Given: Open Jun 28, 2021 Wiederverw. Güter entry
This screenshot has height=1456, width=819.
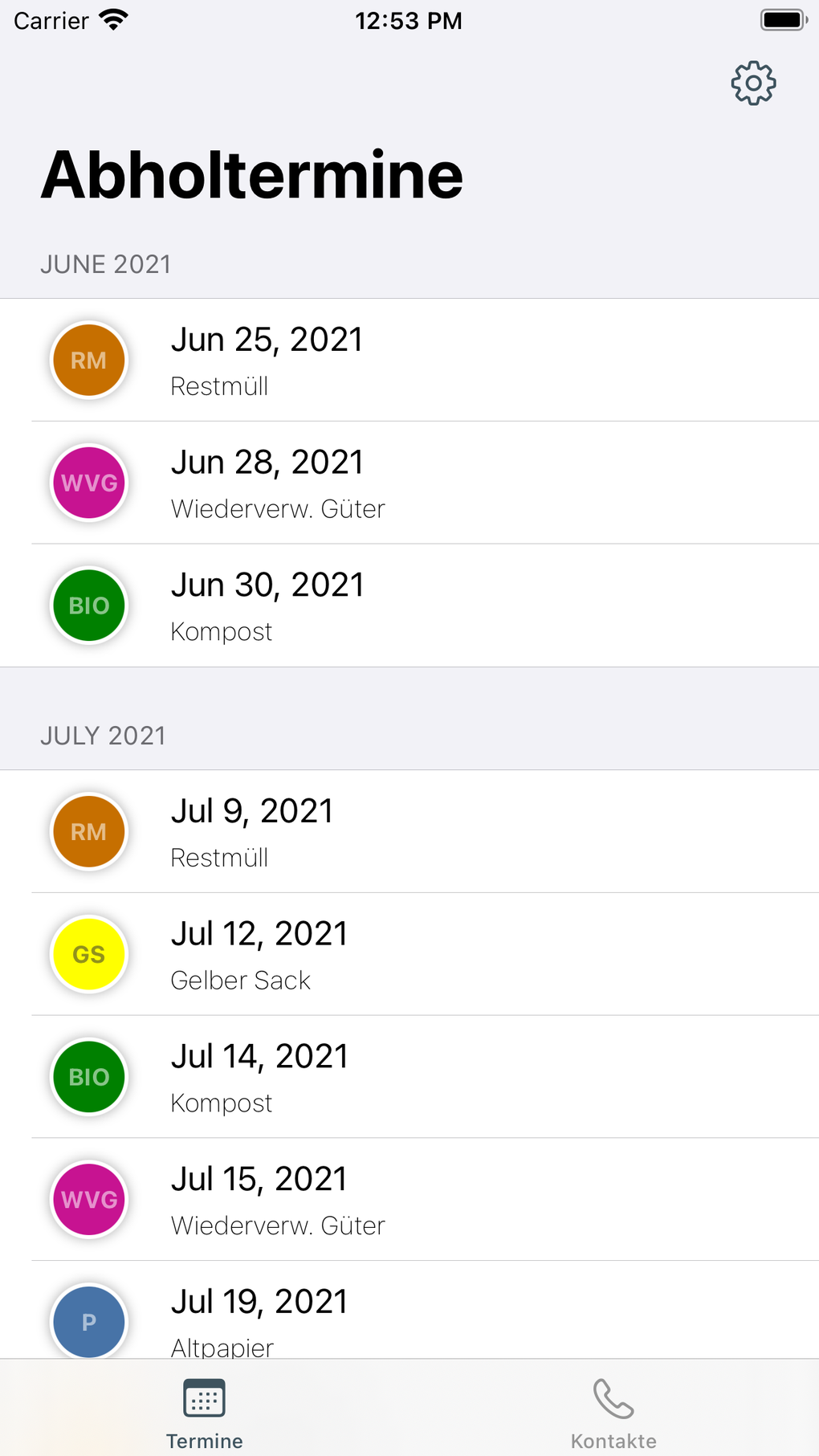Looking at the screenshot, I should tap(409, 483).
